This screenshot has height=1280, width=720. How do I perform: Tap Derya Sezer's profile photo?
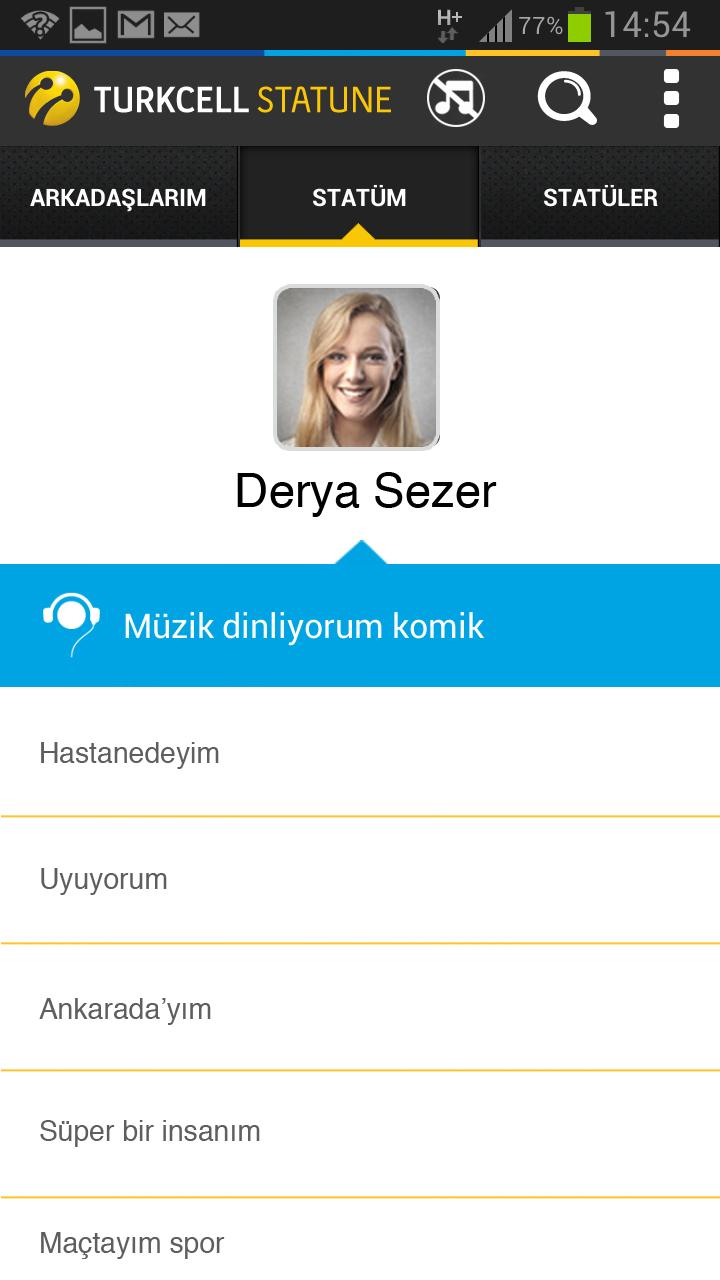(357, 367)
